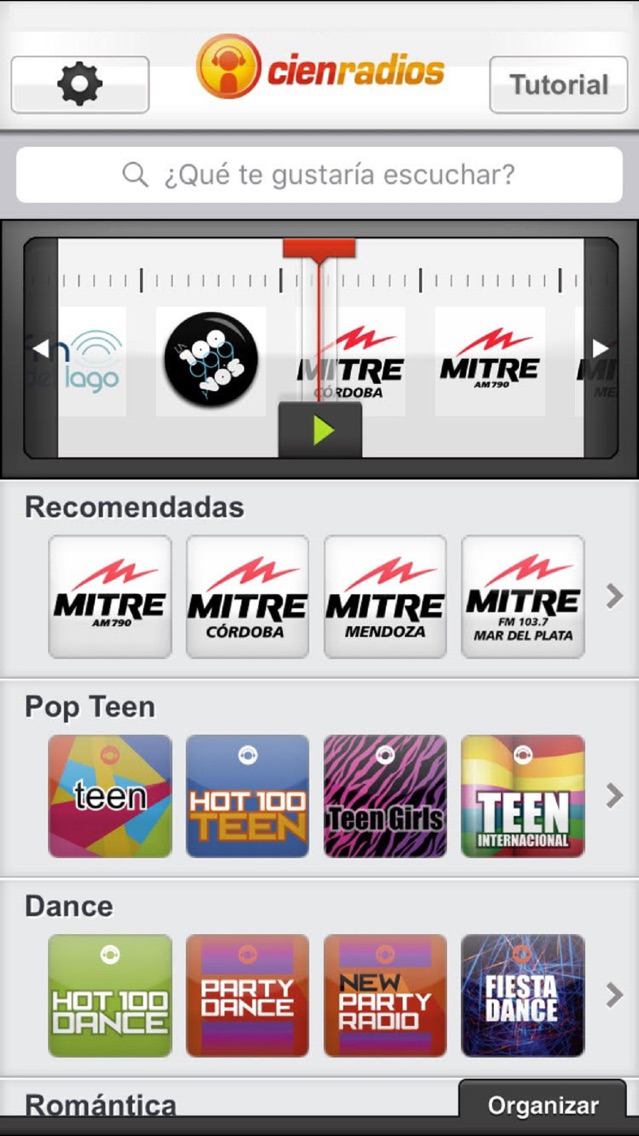Open Teen Internacional station
Screen dimensions: 639x1136
point(523,796)
